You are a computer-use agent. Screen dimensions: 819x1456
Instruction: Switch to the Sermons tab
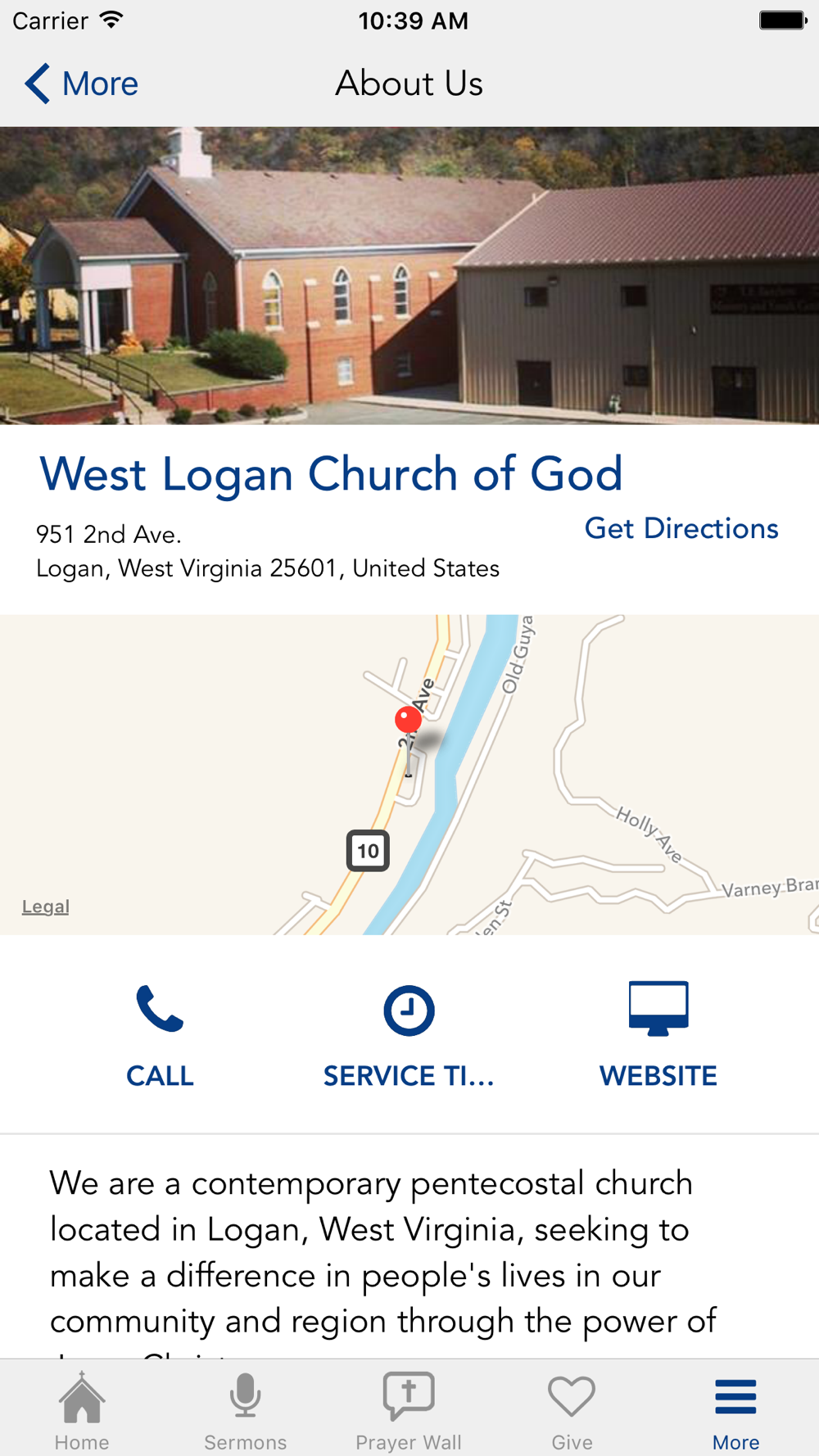[246, 1410]
